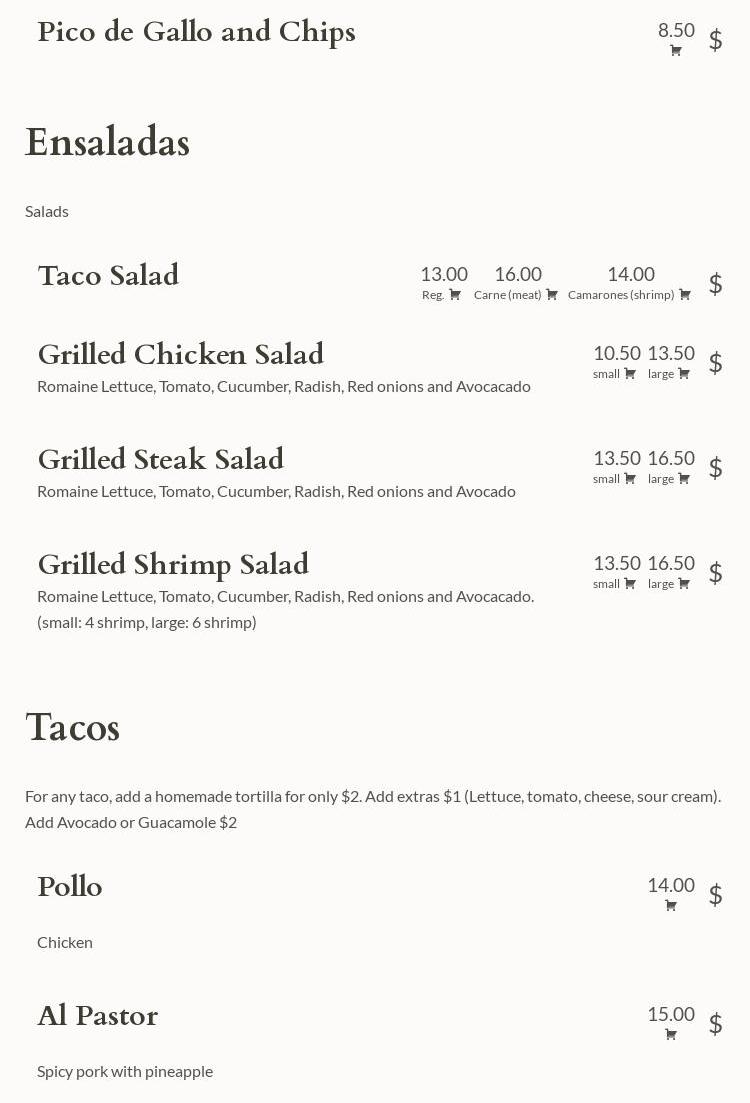Add large Grilled Steak Salad to cart
This screenshot has width=750, height=1103.
tap(684, 479)
